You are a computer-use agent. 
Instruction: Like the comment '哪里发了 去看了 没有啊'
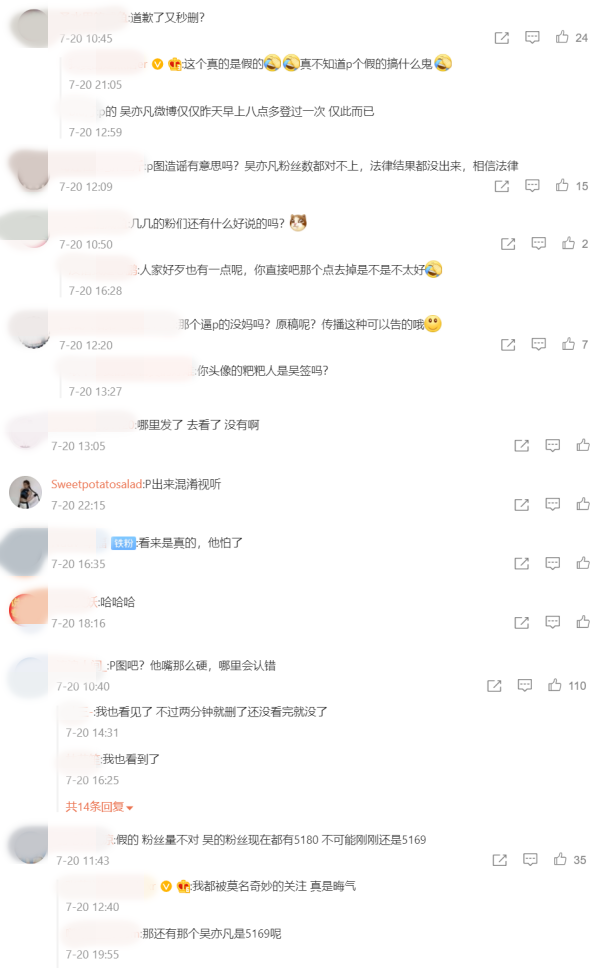582,445
